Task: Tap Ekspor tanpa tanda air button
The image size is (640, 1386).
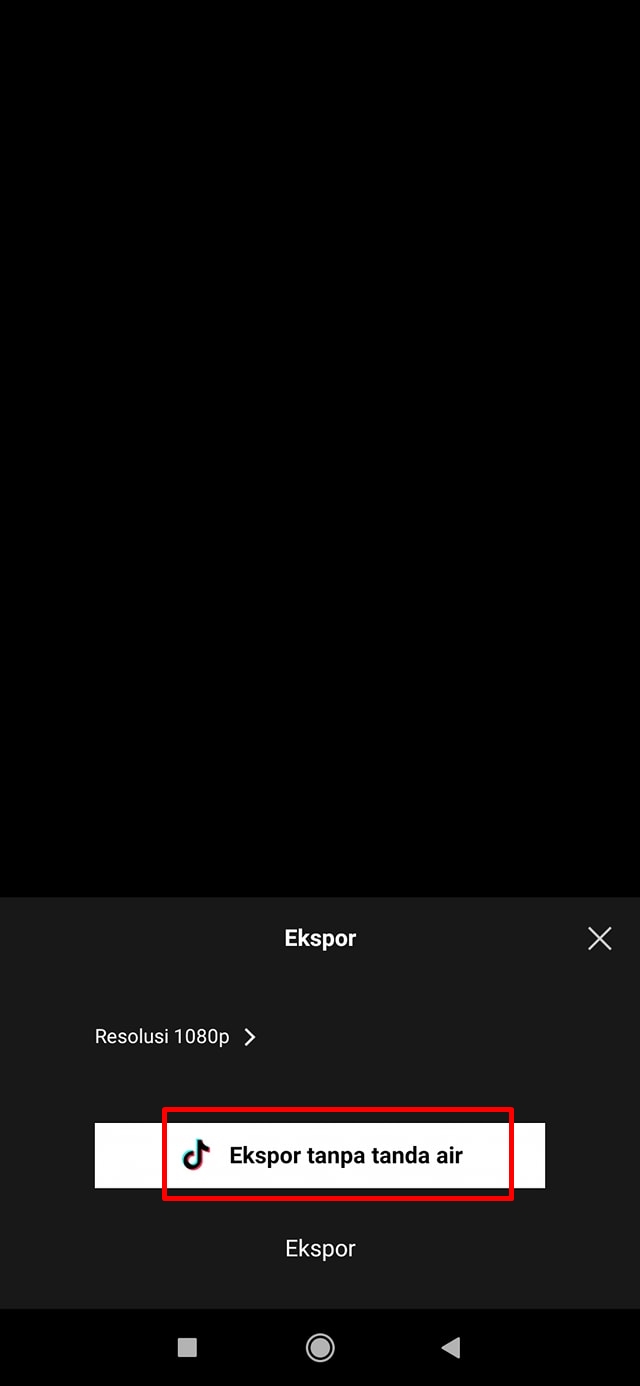Action: (x=320, y=1156)
